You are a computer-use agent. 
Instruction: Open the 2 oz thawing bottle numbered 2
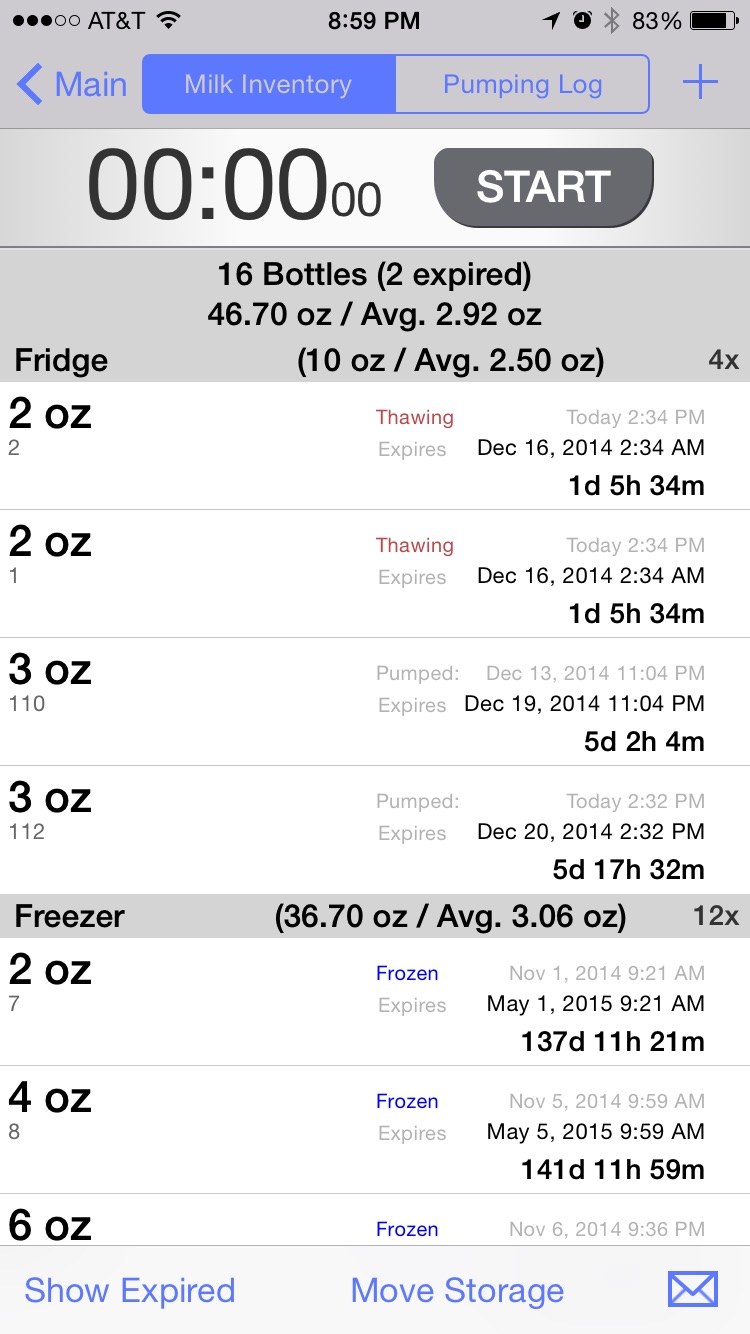click(x=375, y=446)
